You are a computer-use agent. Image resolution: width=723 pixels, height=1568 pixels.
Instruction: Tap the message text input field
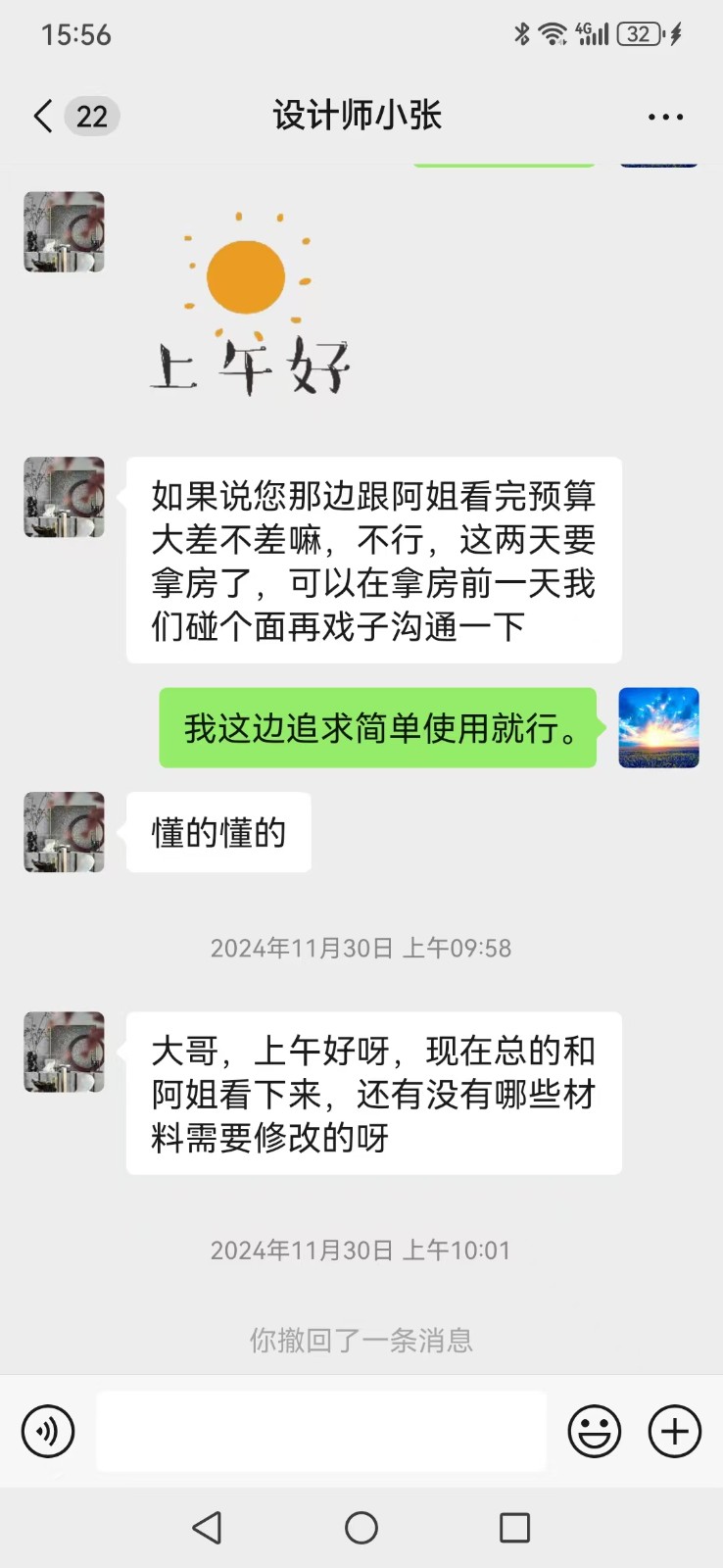pos(321,1431)
